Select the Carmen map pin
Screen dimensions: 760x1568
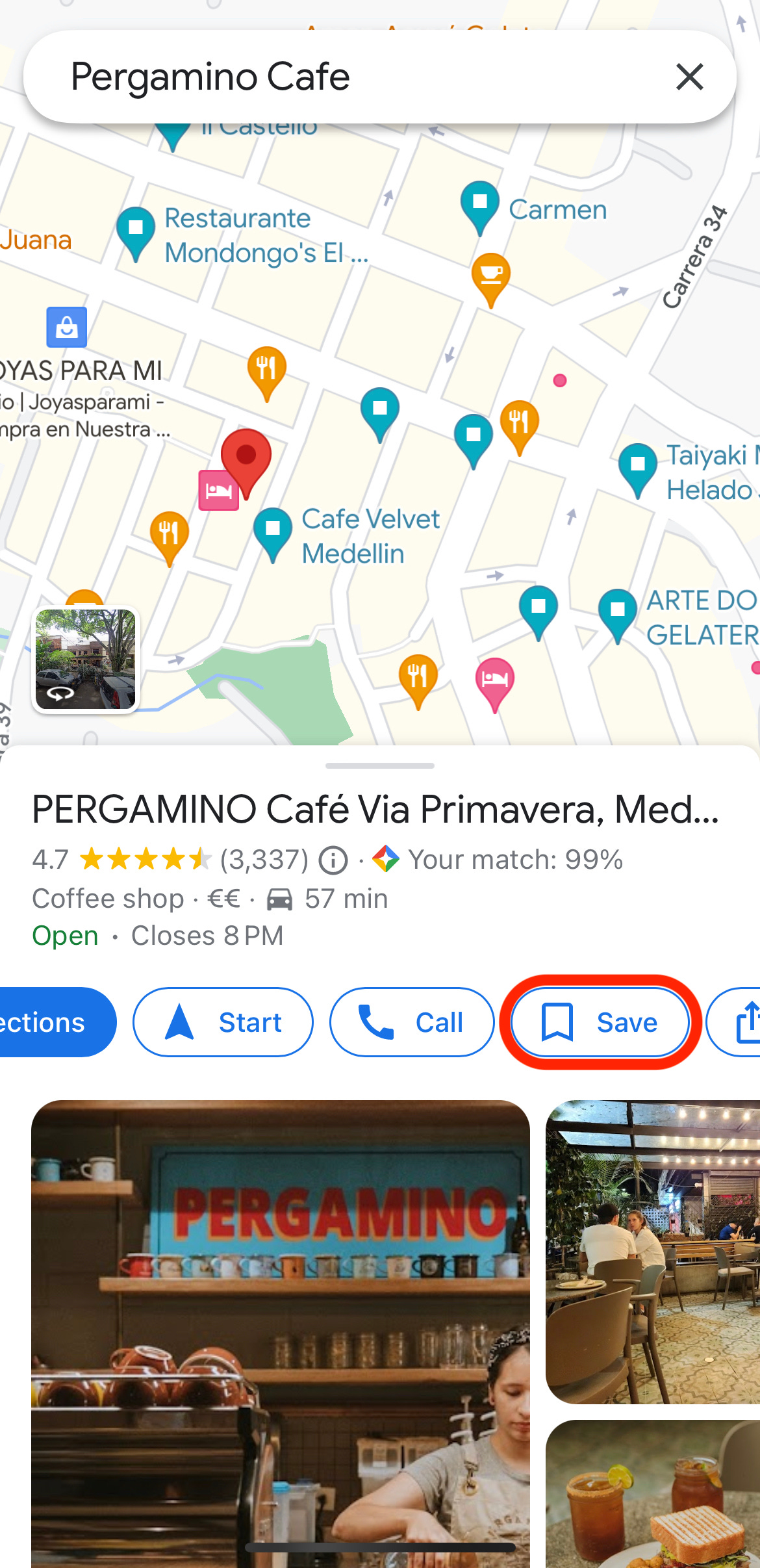tap(479, 204)
